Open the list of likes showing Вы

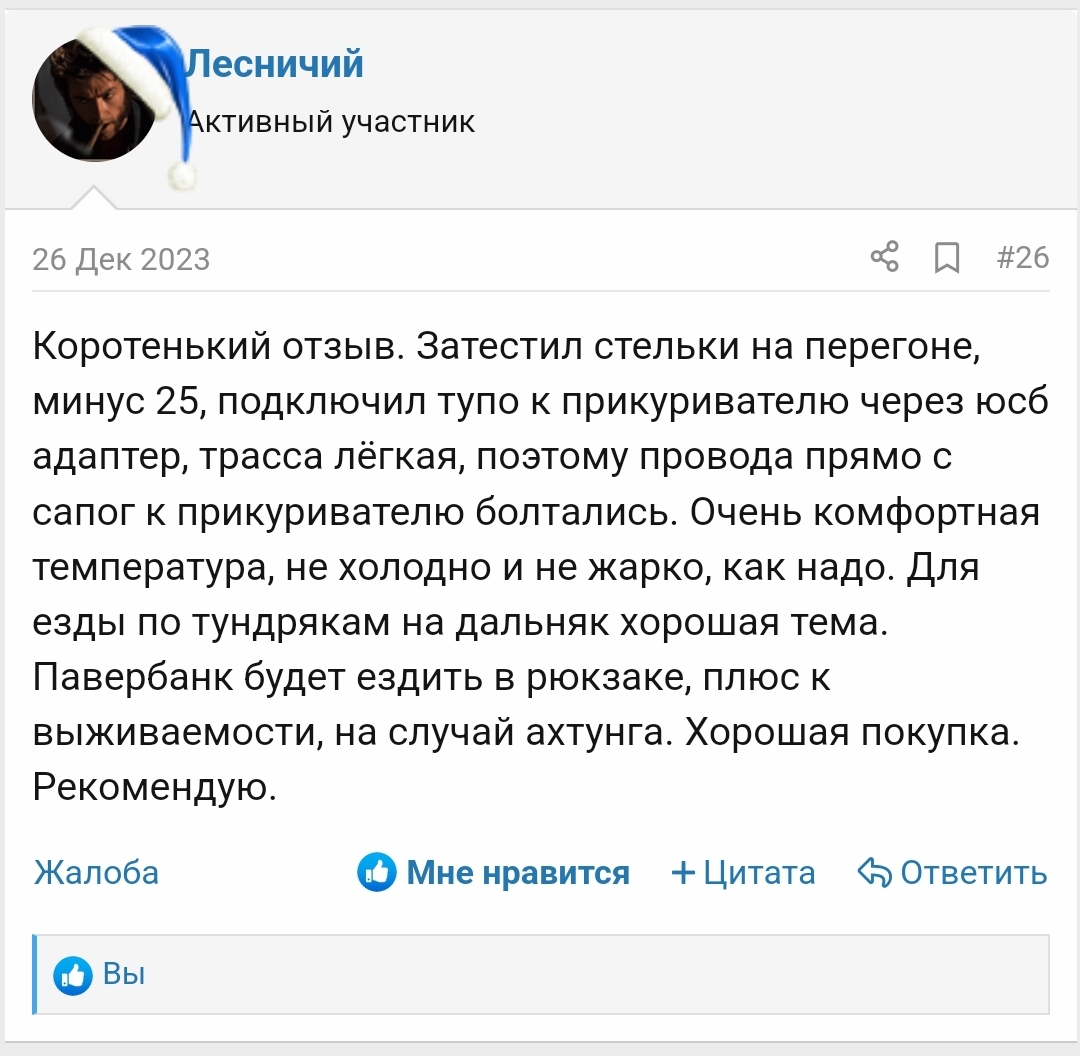[x=124, y=974]
